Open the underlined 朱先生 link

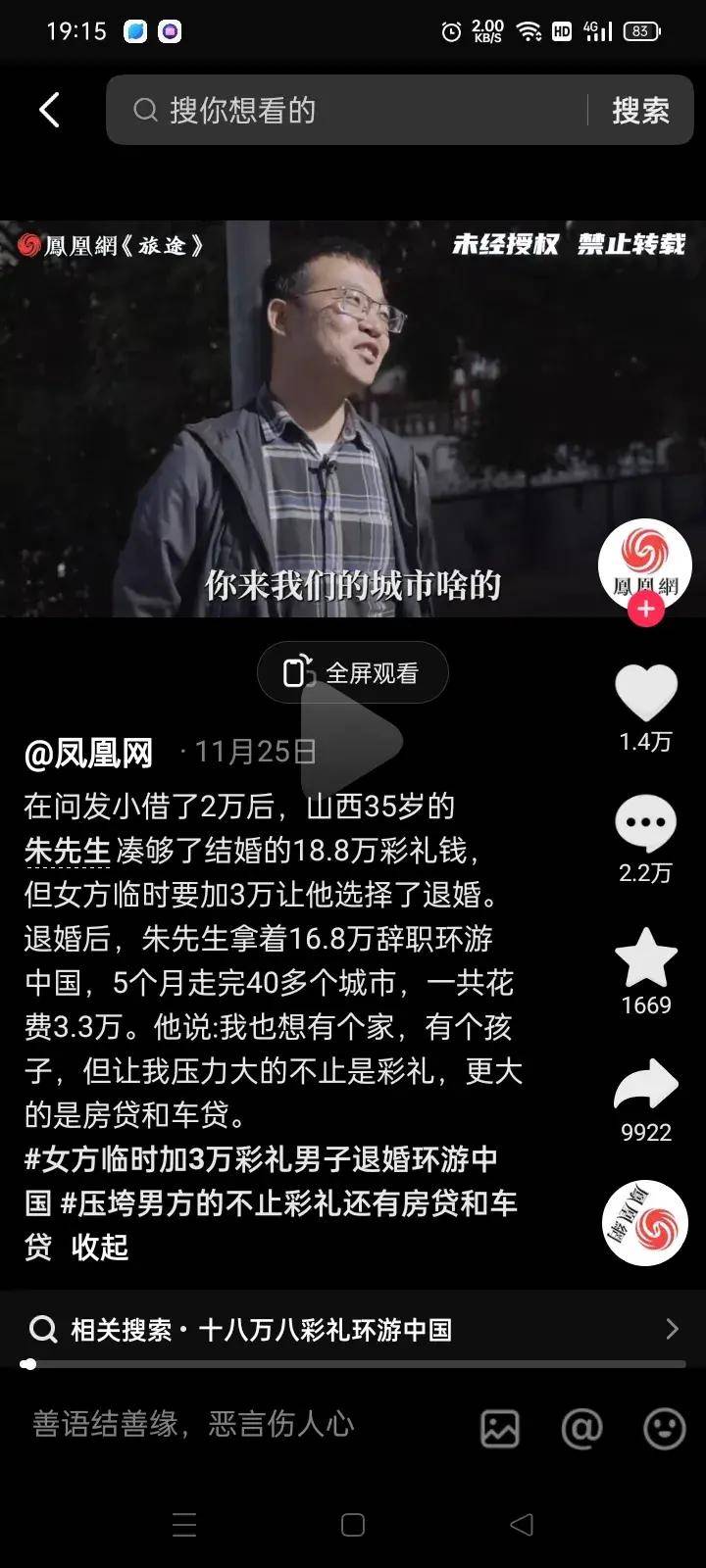pos(67,851)
